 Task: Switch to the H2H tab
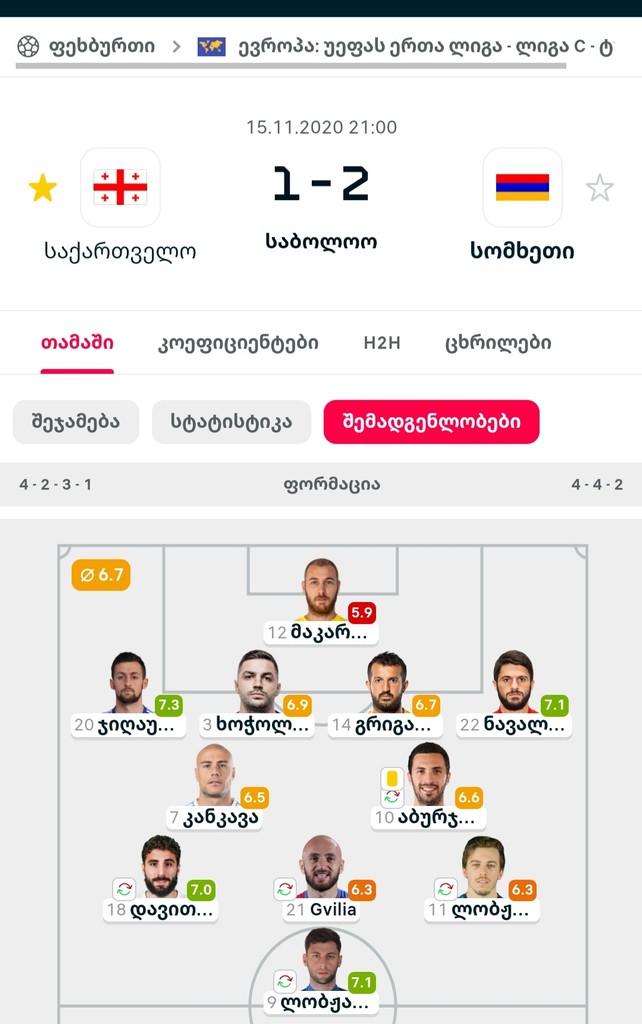point(381,343)
